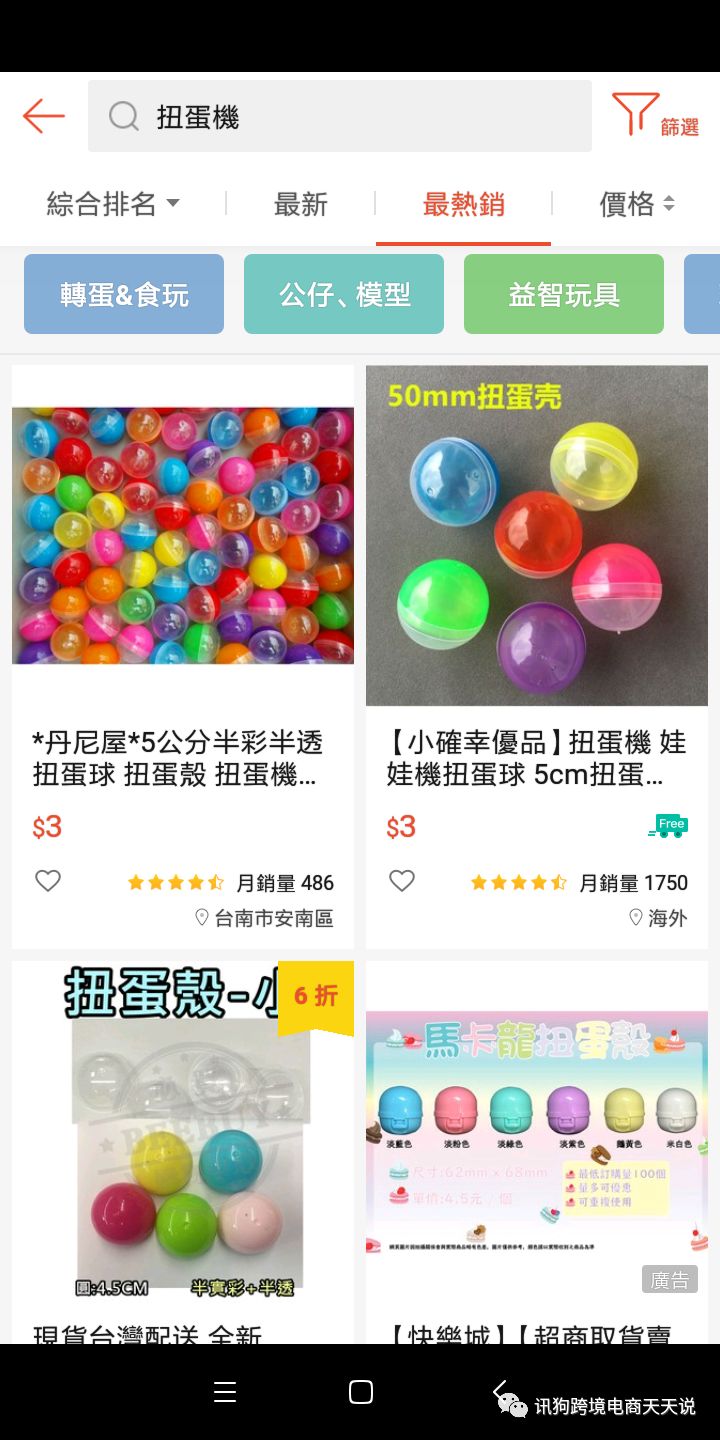Tap the 扭蛋機 search field

[x=340, y=117]
